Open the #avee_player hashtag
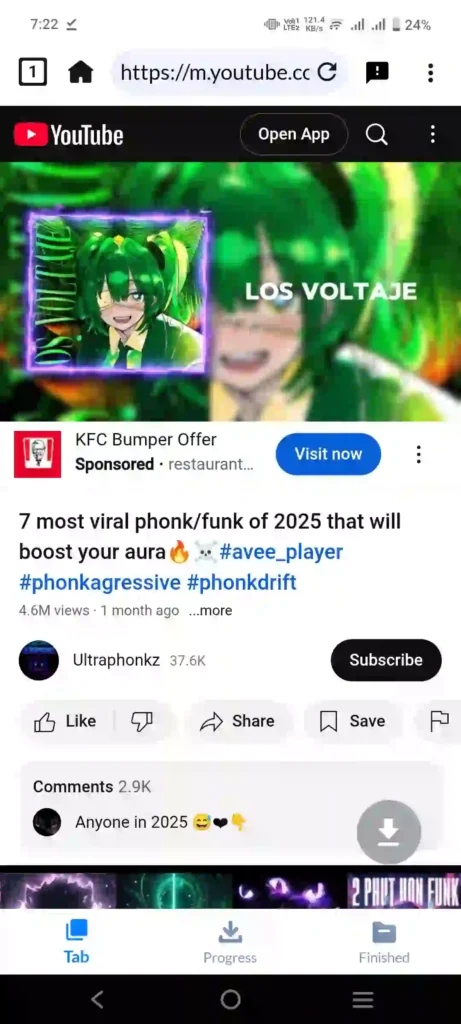 (281, 552)
